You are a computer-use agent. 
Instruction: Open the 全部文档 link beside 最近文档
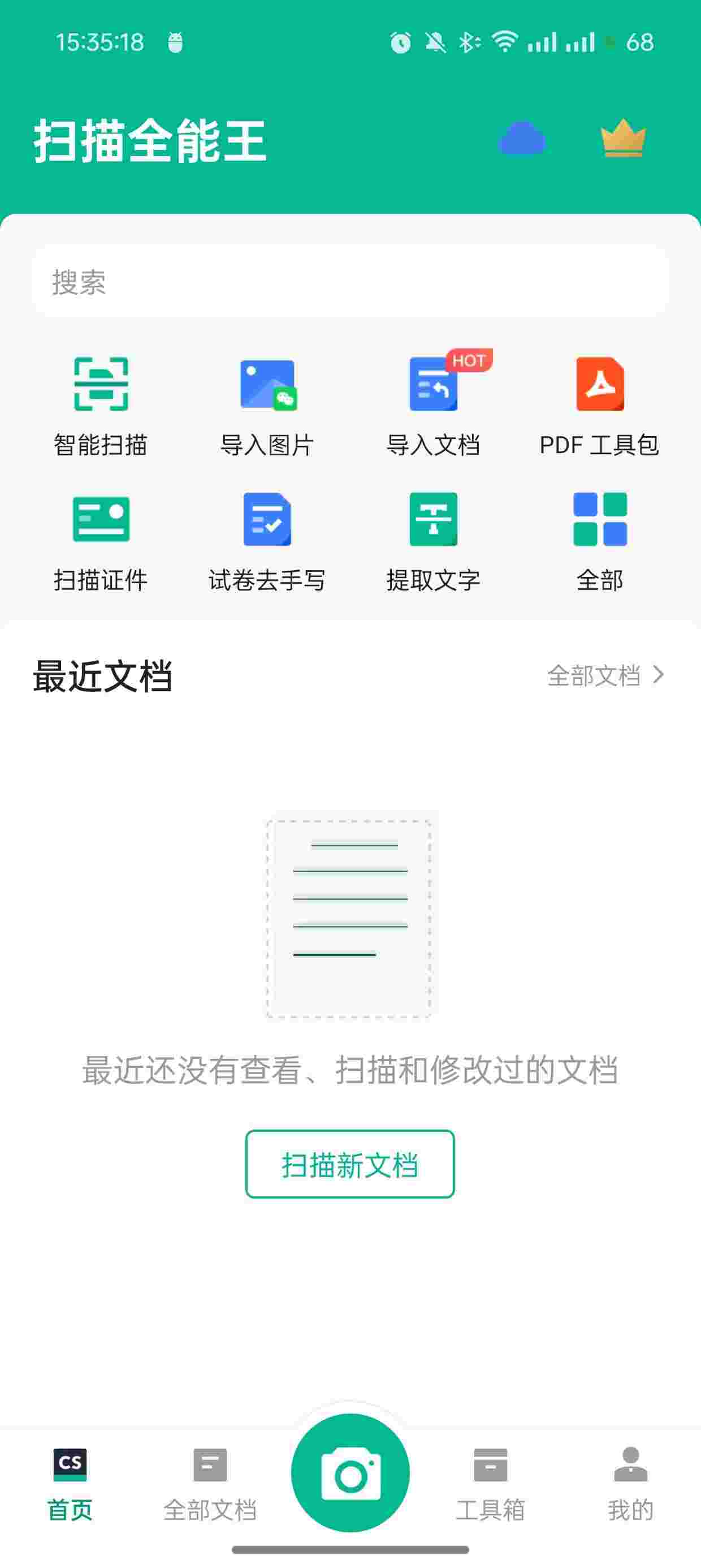click(x=605, y=675)
